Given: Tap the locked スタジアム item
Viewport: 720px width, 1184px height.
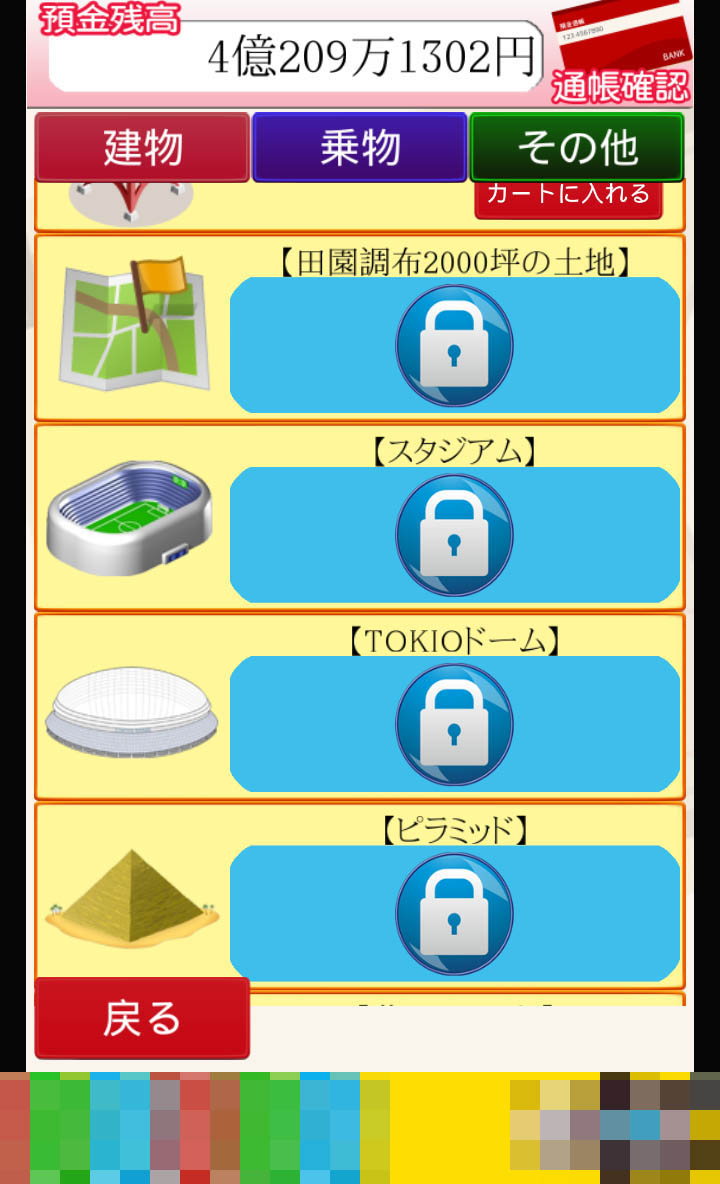Looking at the screenshot, I should pyautogui.click(x=455, y=535).
